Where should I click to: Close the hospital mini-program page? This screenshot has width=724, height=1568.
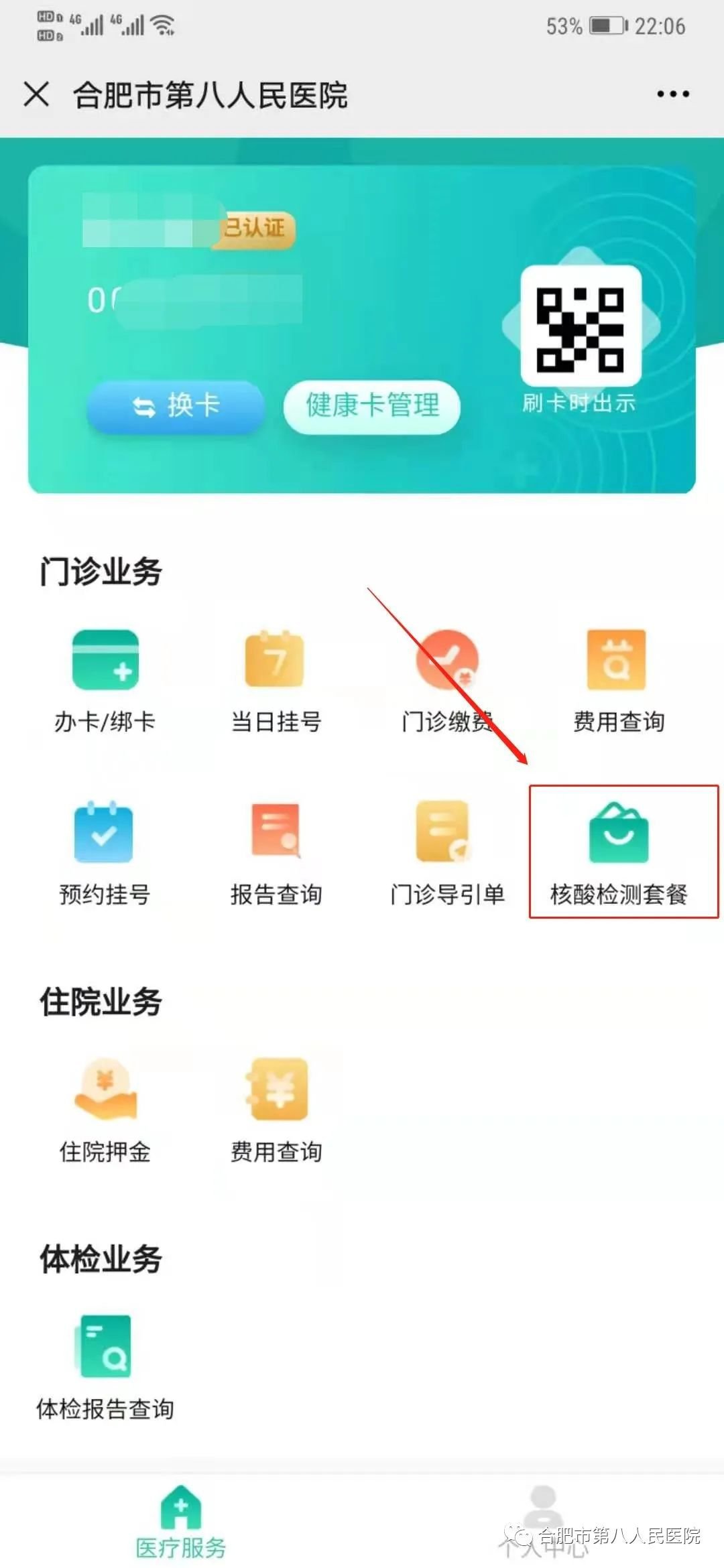(x=36, y=94)
